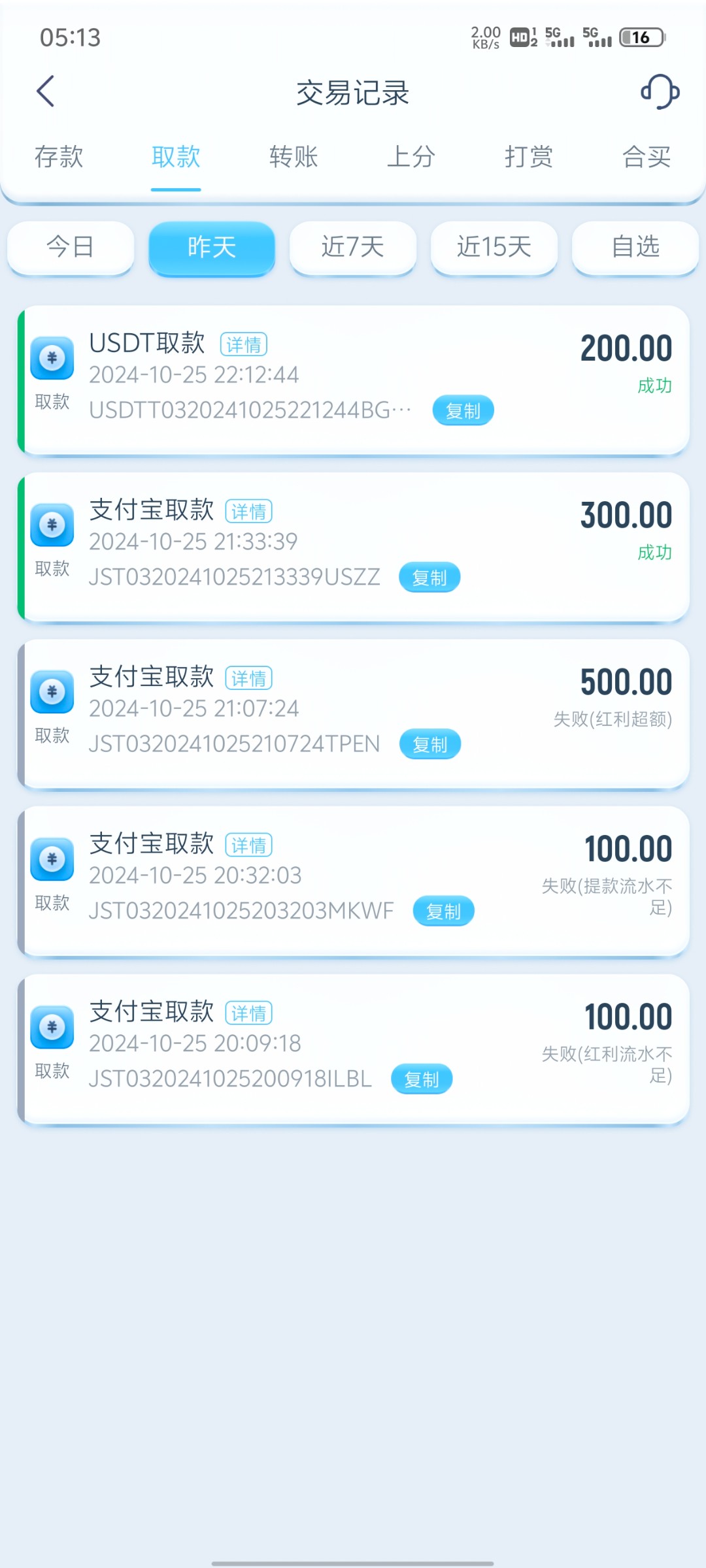Copy order number JST0320241025213339USZZ
706x1568 pixels.
point(429,578)
